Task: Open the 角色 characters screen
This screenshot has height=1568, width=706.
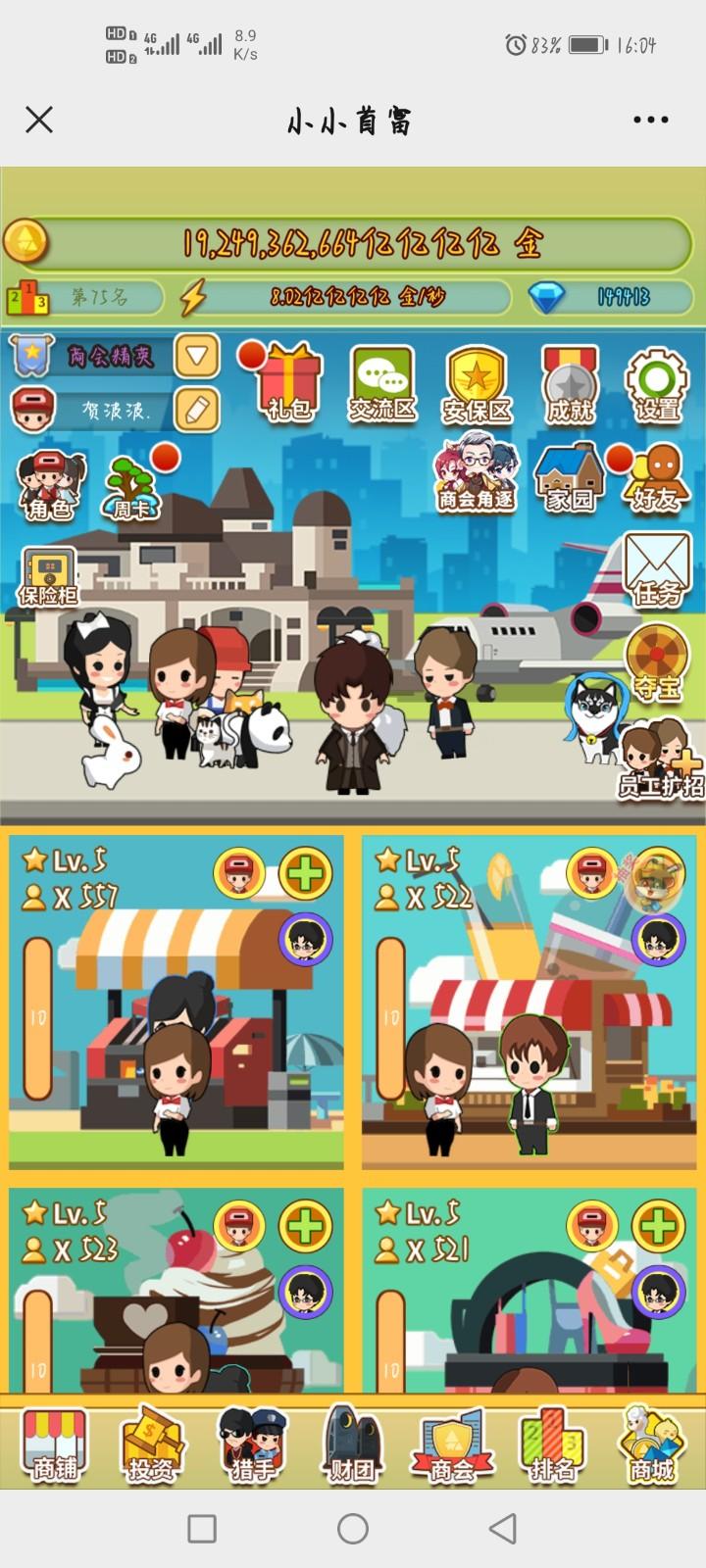Action: (49, 485)
